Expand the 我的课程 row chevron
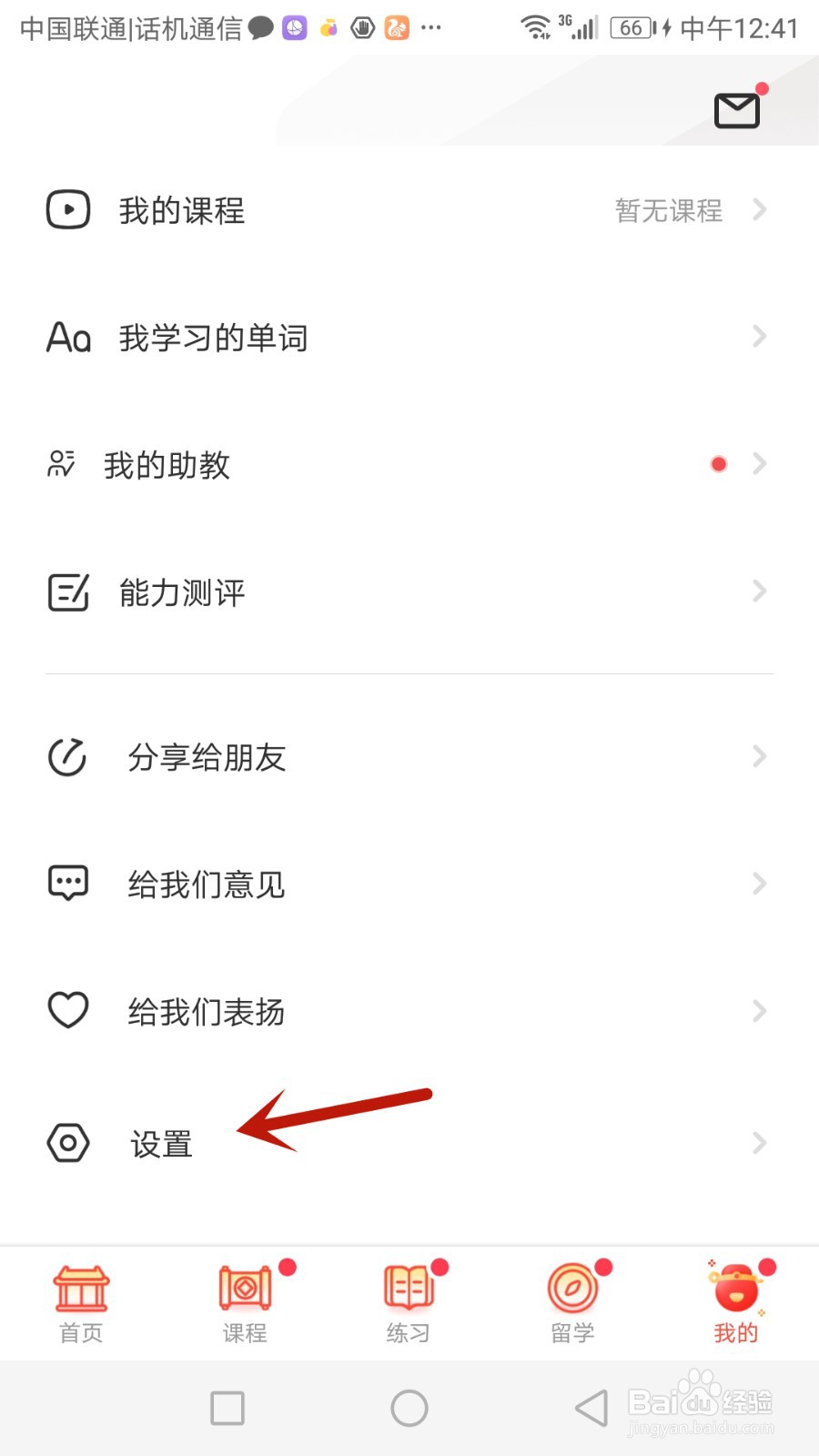This screenshot has width=819, height=1456. [x=761, y=210]
